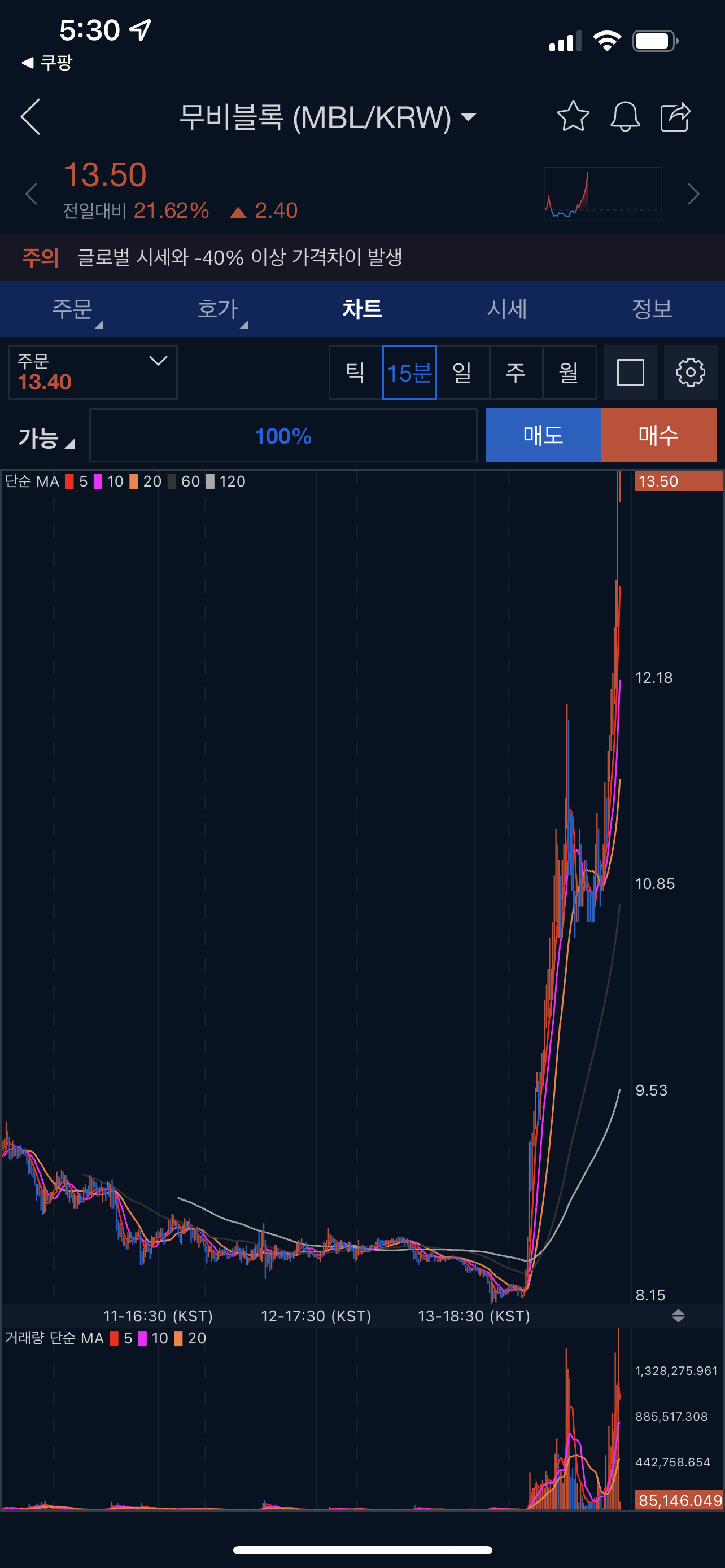Go back using the top-left arrow
Screen dimensions: 725x1568
click(x=30, y=117)
